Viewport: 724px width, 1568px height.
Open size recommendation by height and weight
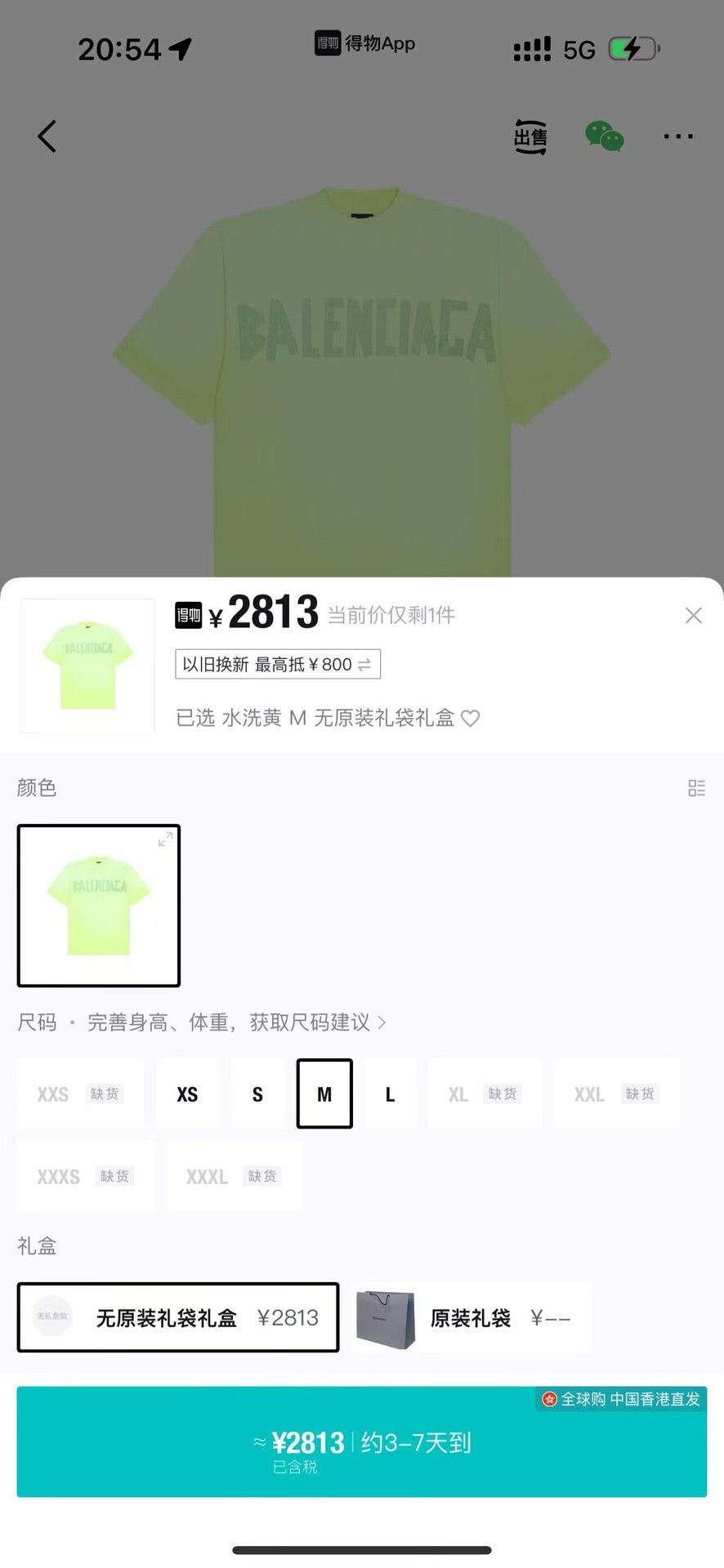(x=237, y=1022)
